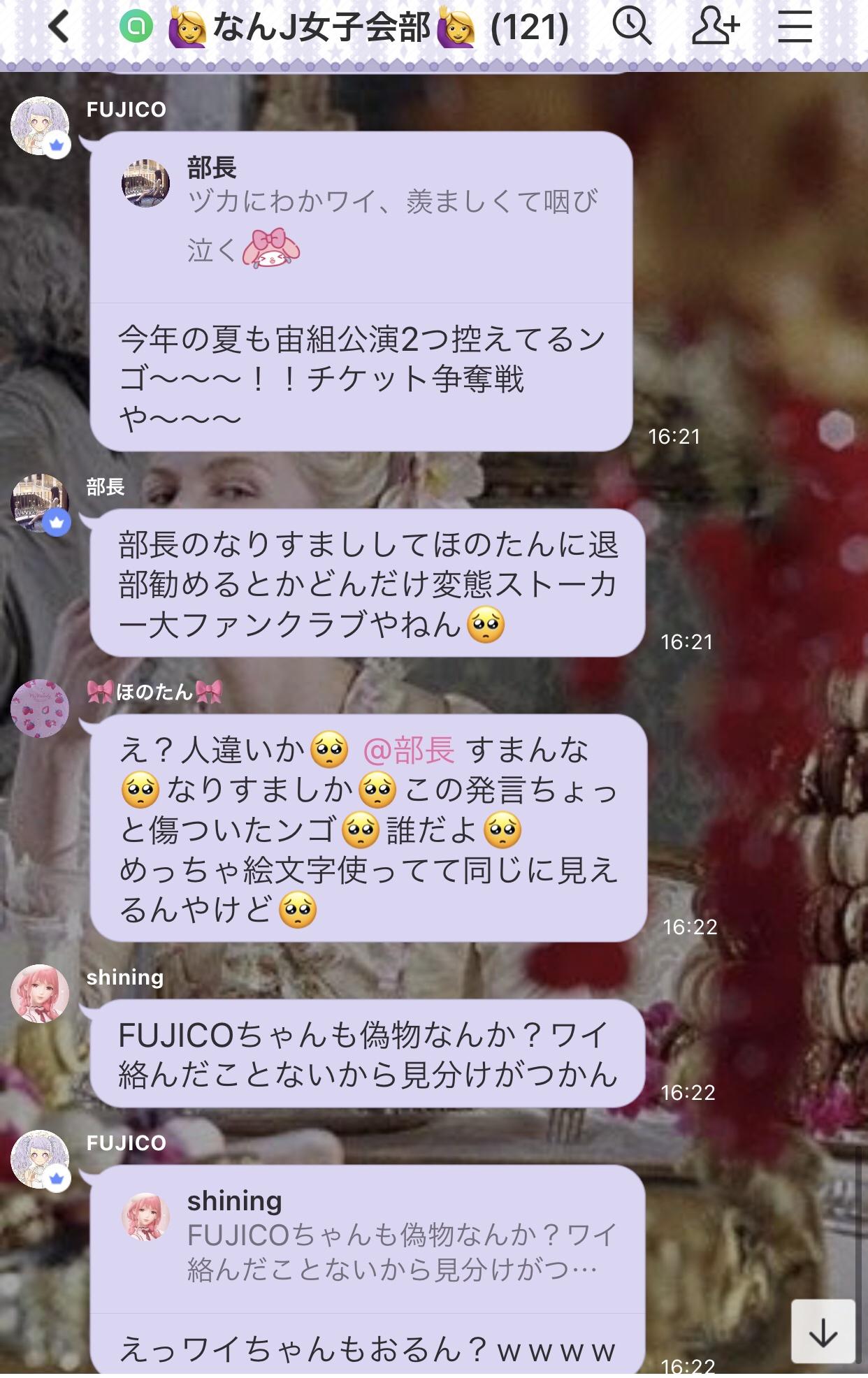Viewport: 868px width, 1378px height.
Task: View ほのたん's profile avatar
Action: click(40, 708)
